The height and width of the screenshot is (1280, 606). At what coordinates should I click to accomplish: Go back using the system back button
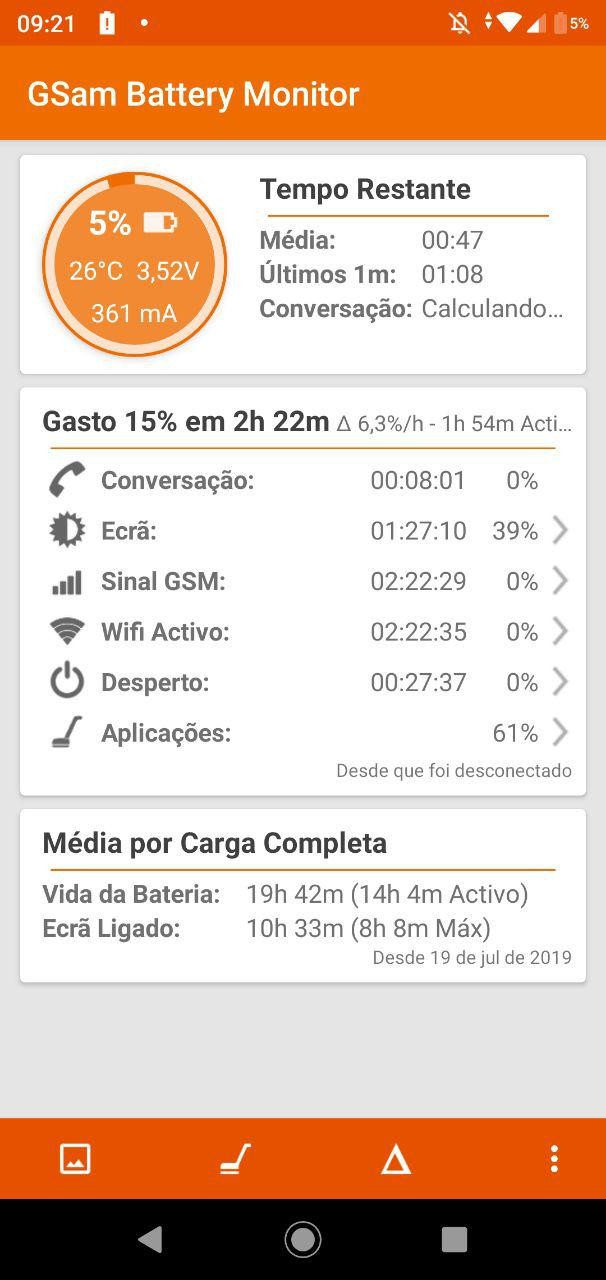151,1240
